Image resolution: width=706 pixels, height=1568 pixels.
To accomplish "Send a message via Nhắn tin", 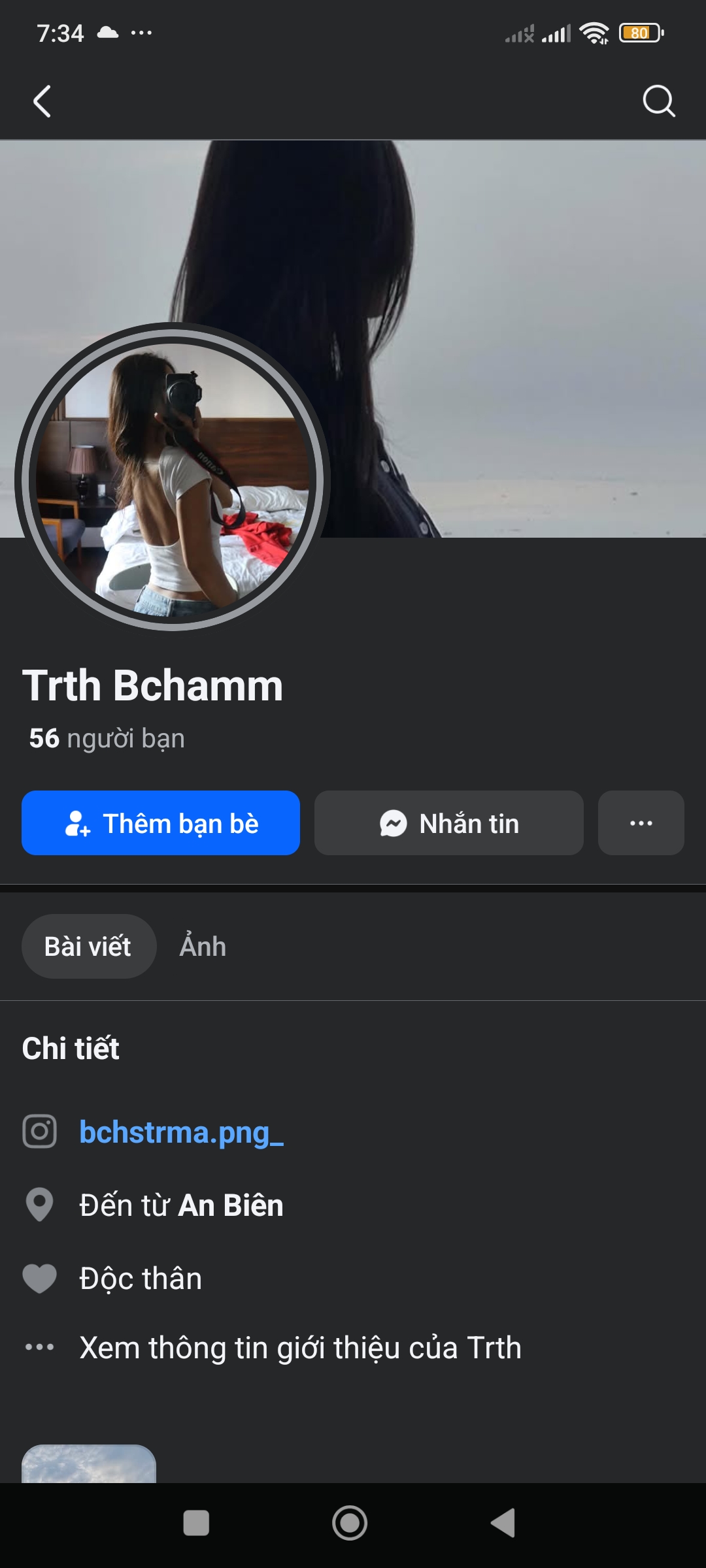I will (x=449, y=823).
